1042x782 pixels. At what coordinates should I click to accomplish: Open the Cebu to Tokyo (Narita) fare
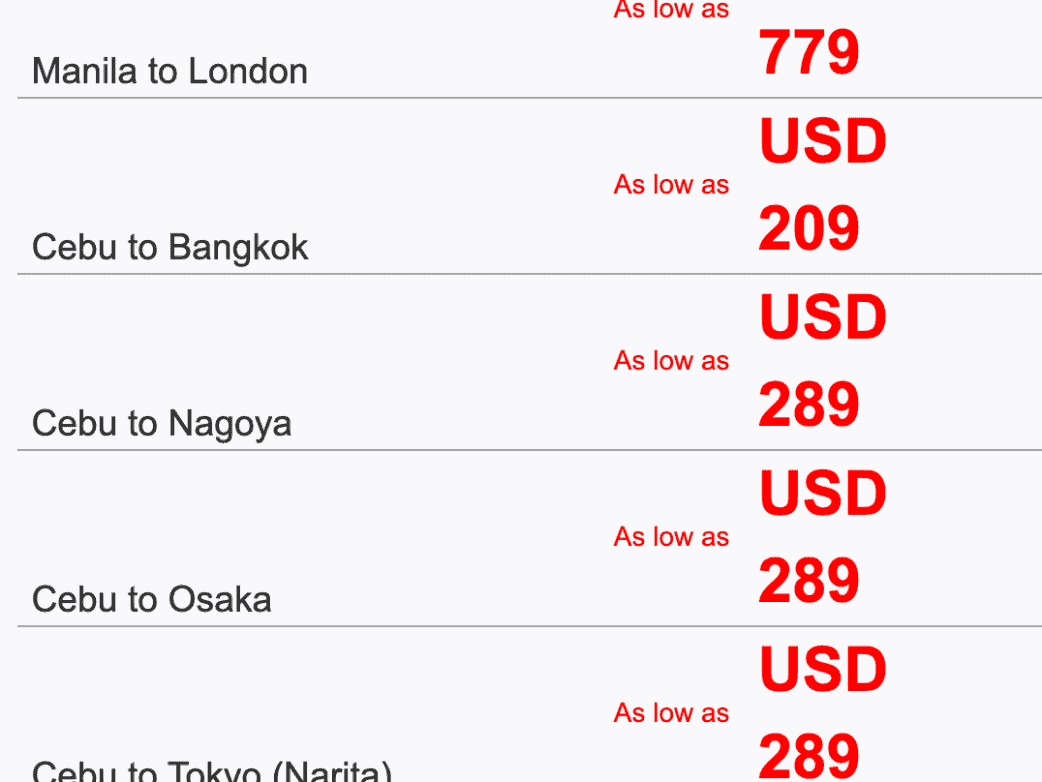click(x=212, y=770)
